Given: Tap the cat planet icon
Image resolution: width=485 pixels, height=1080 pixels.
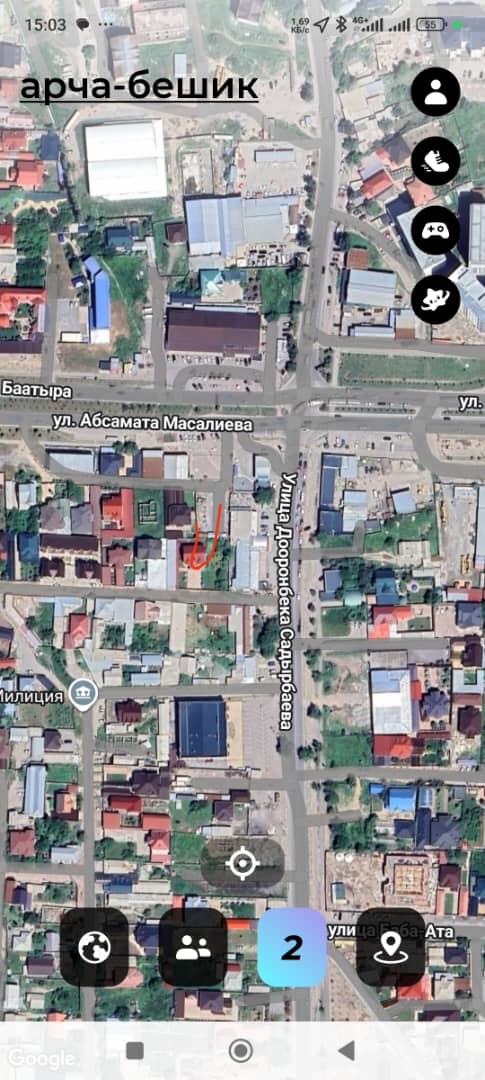Looking at the screenshot, I should tap(435, 300).
